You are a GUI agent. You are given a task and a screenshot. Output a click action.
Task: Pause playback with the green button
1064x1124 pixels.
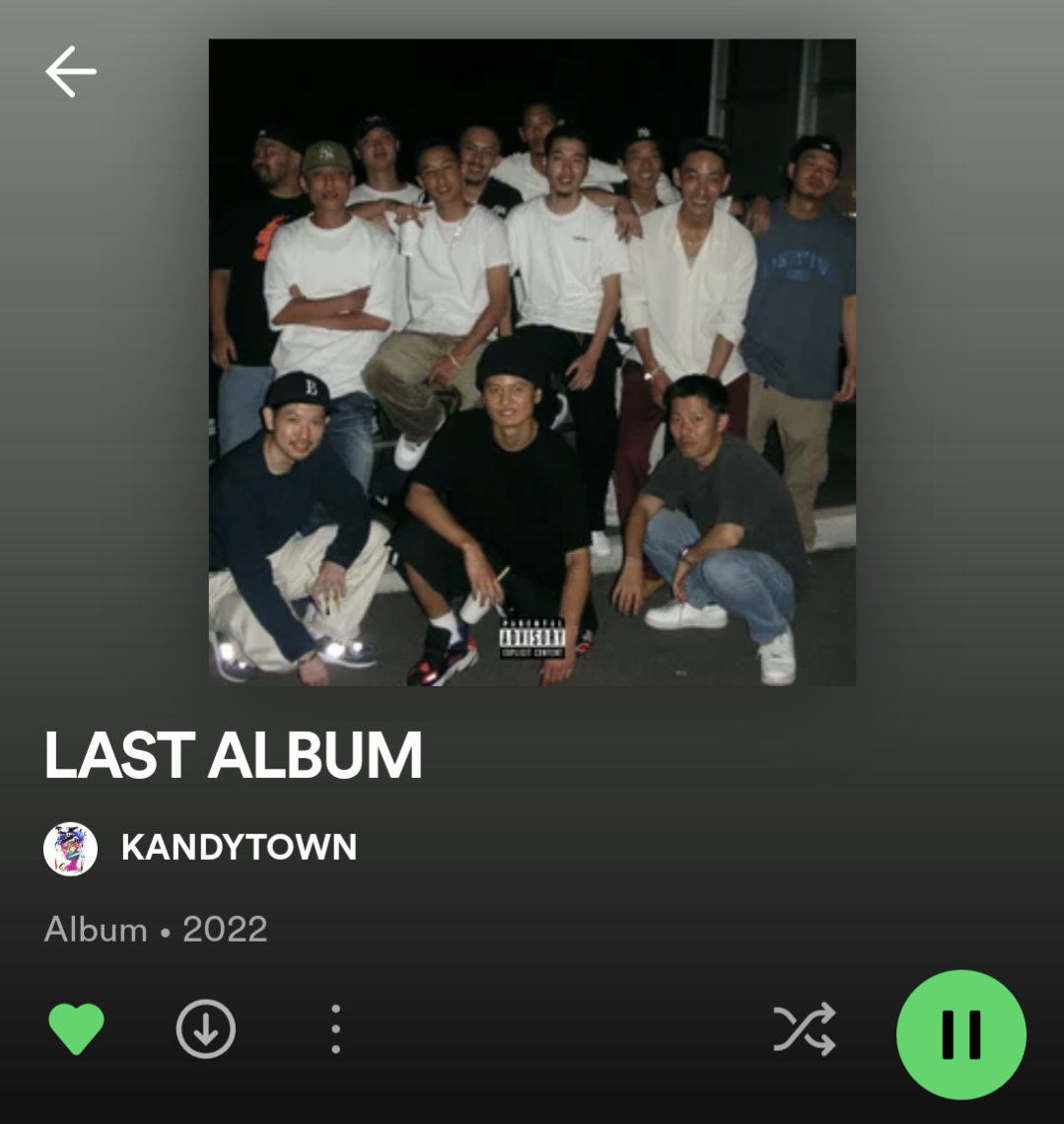(x=960, y=1034)
